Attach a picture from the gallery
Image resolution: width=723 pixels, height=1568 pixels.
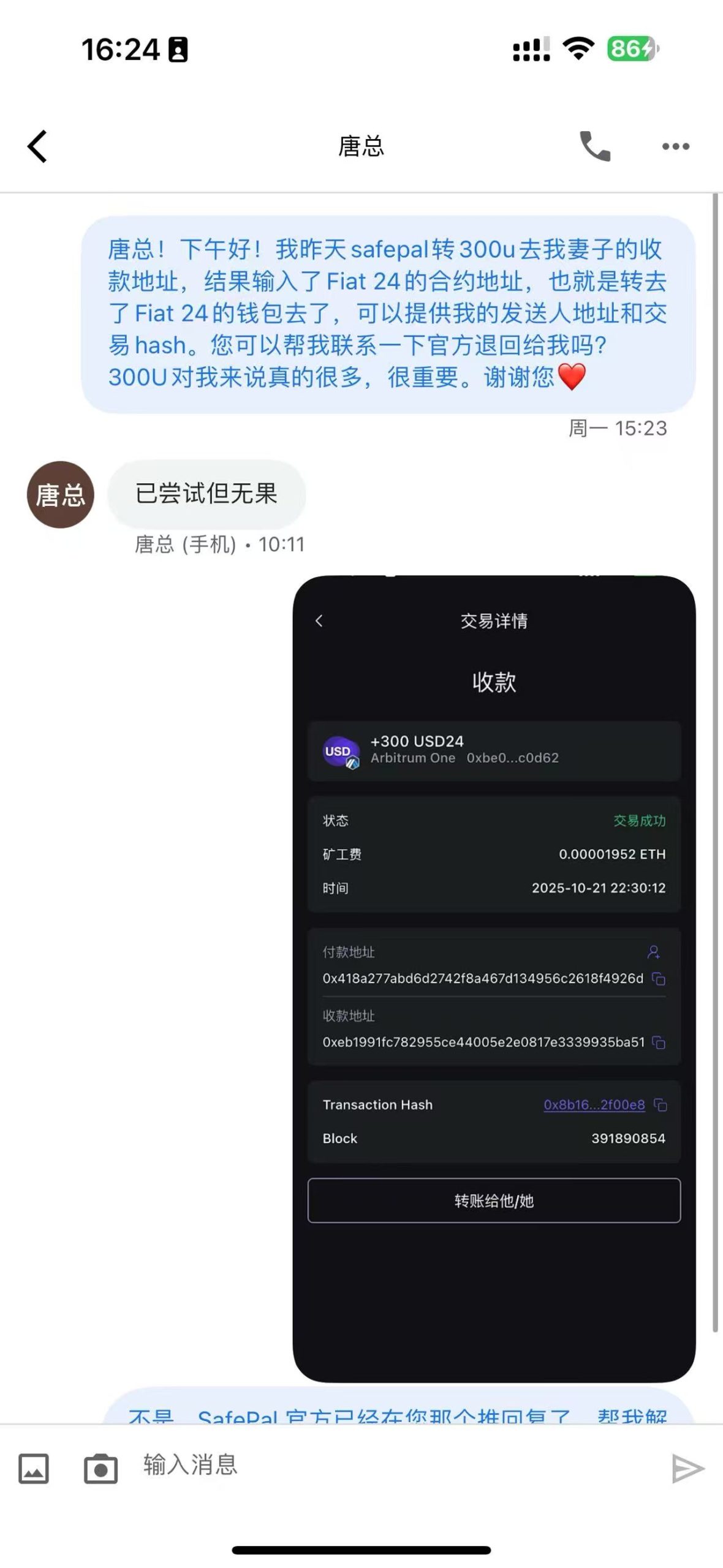point(34,1469)
